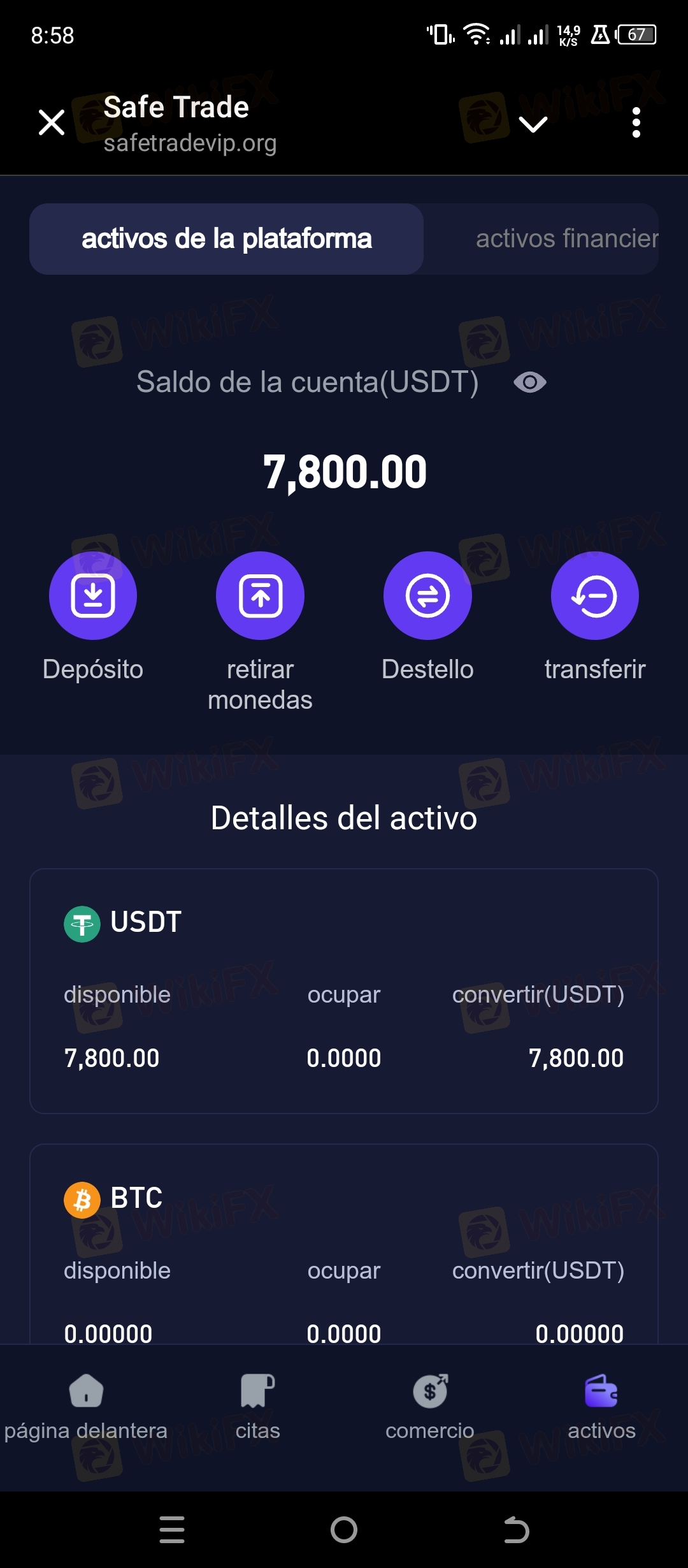Tap retirar monedas to withdraw coins

(260, 632)
